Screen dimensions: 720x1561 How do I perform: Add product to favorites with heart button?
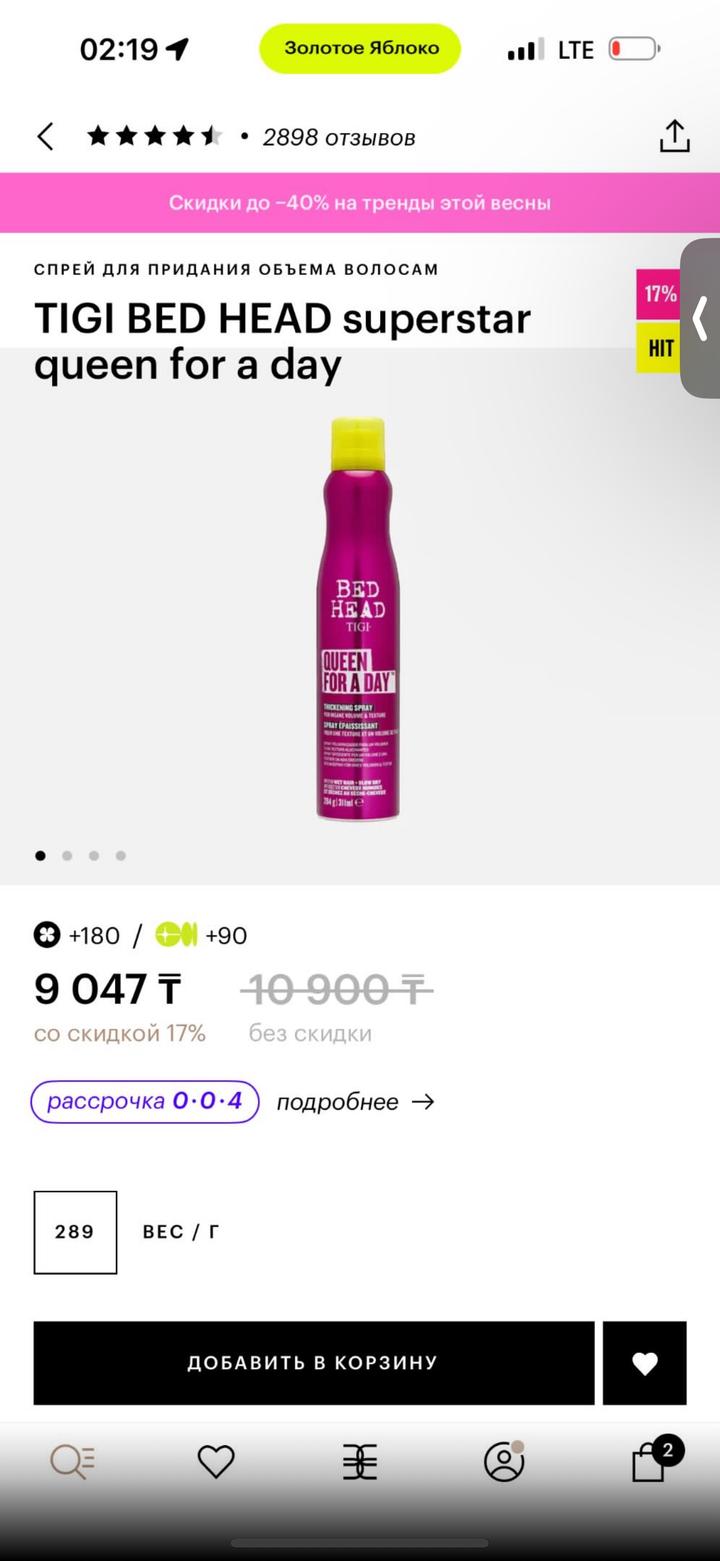pos(644,1362)
